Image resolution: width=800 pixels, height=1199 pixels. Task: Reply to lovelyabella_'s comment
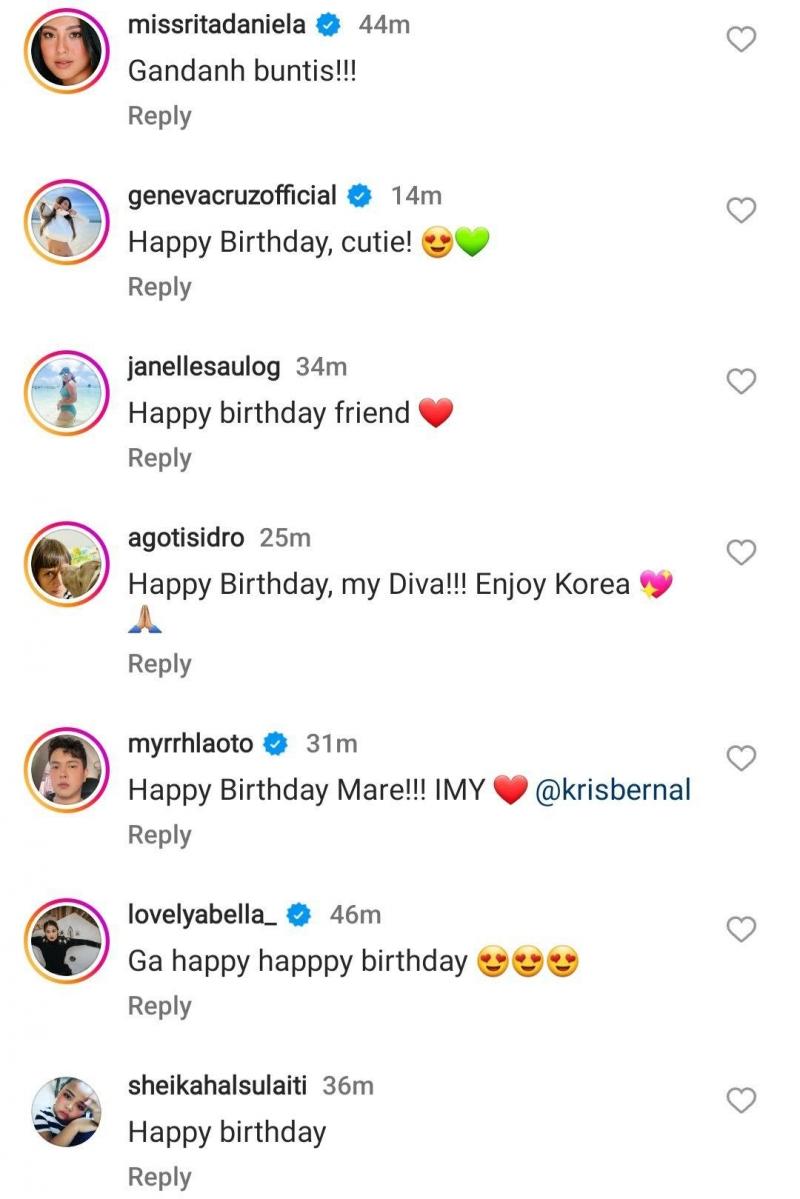coord(159,1006)
